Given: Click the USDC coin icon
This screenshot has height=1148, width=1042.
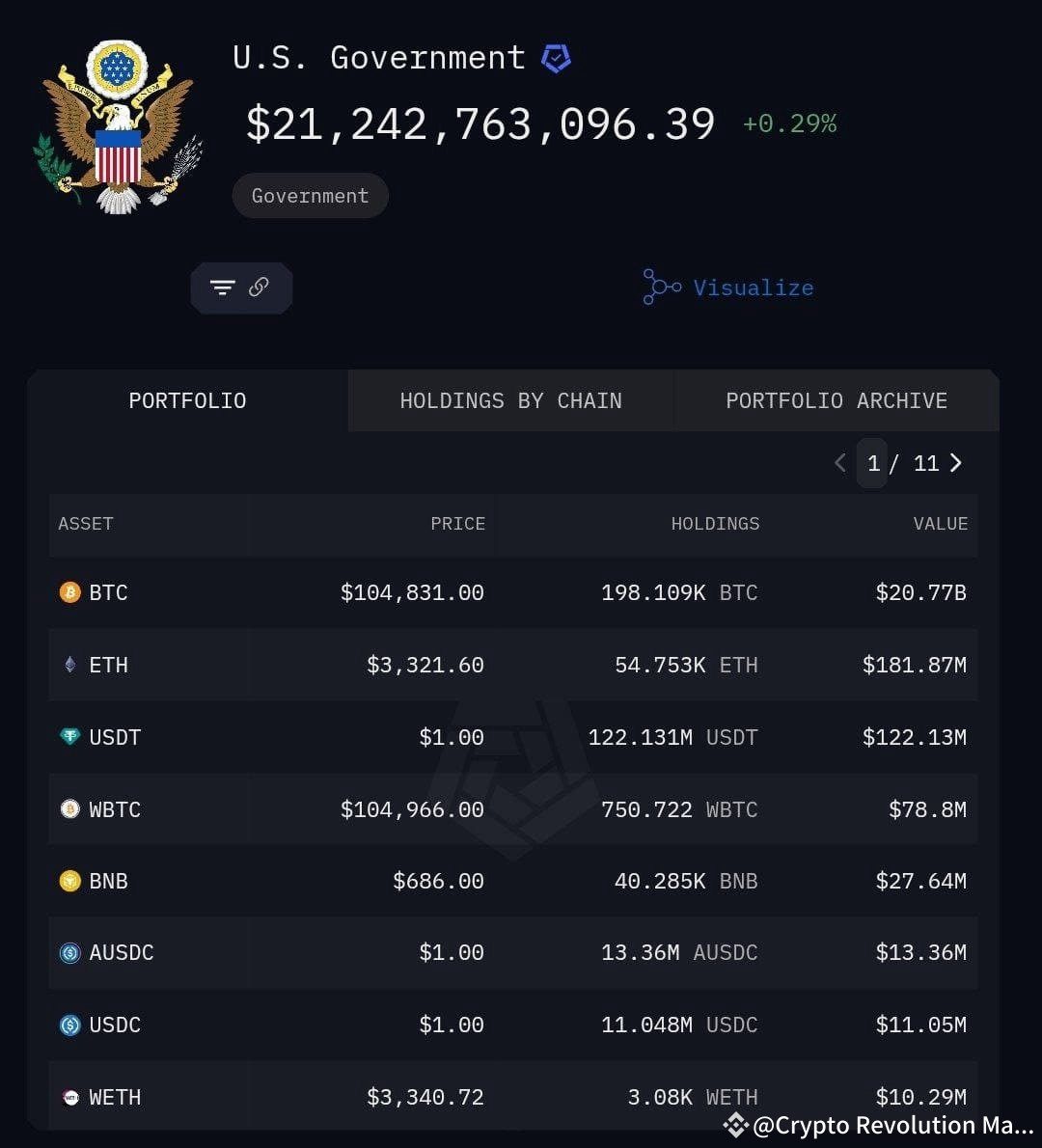Looking at the screenshot, I should click(x=69, y=1025).
